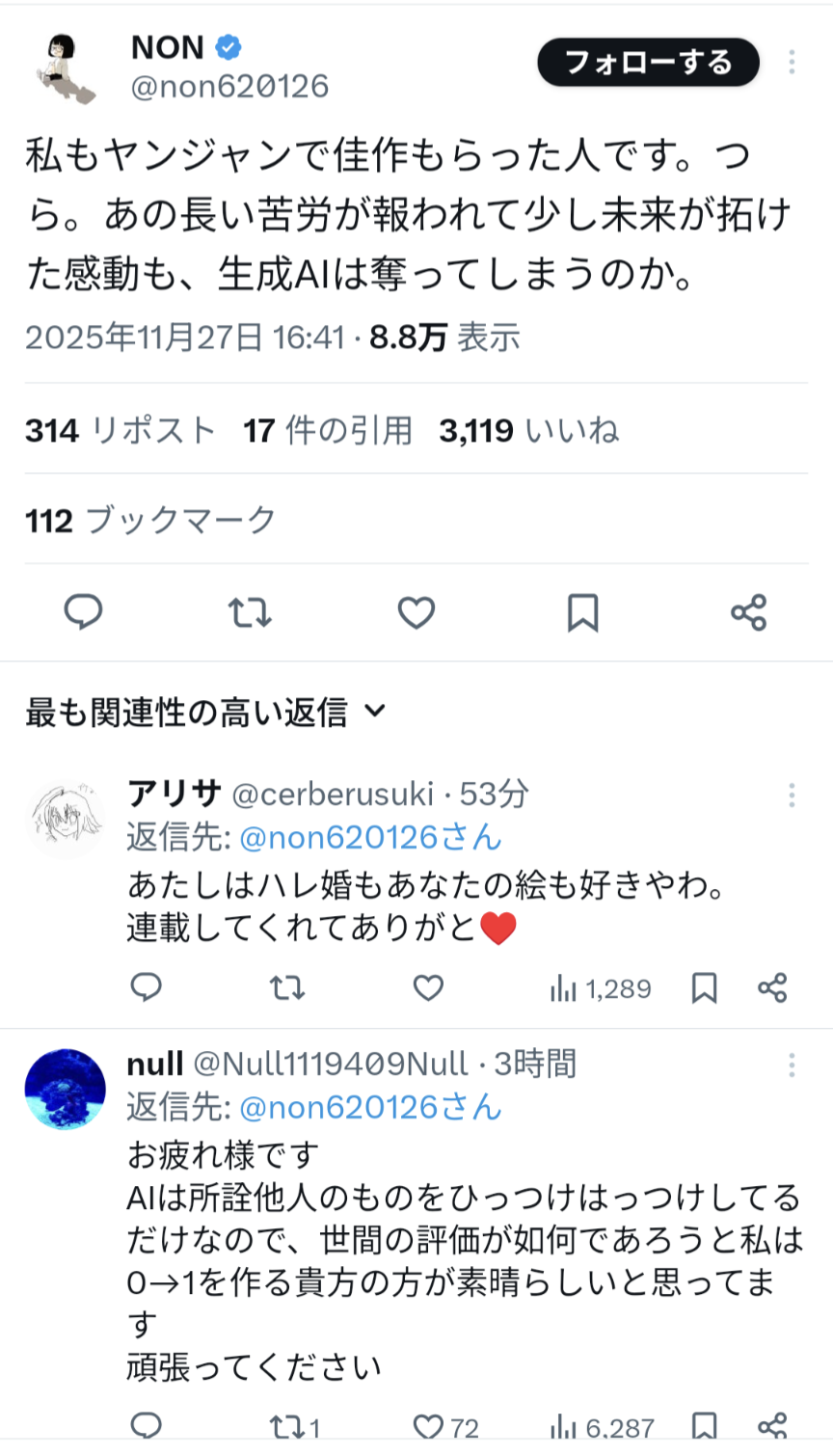View the 314 リポスト list
Viewport: 833px width, 1456px height.
click(121, 430)
